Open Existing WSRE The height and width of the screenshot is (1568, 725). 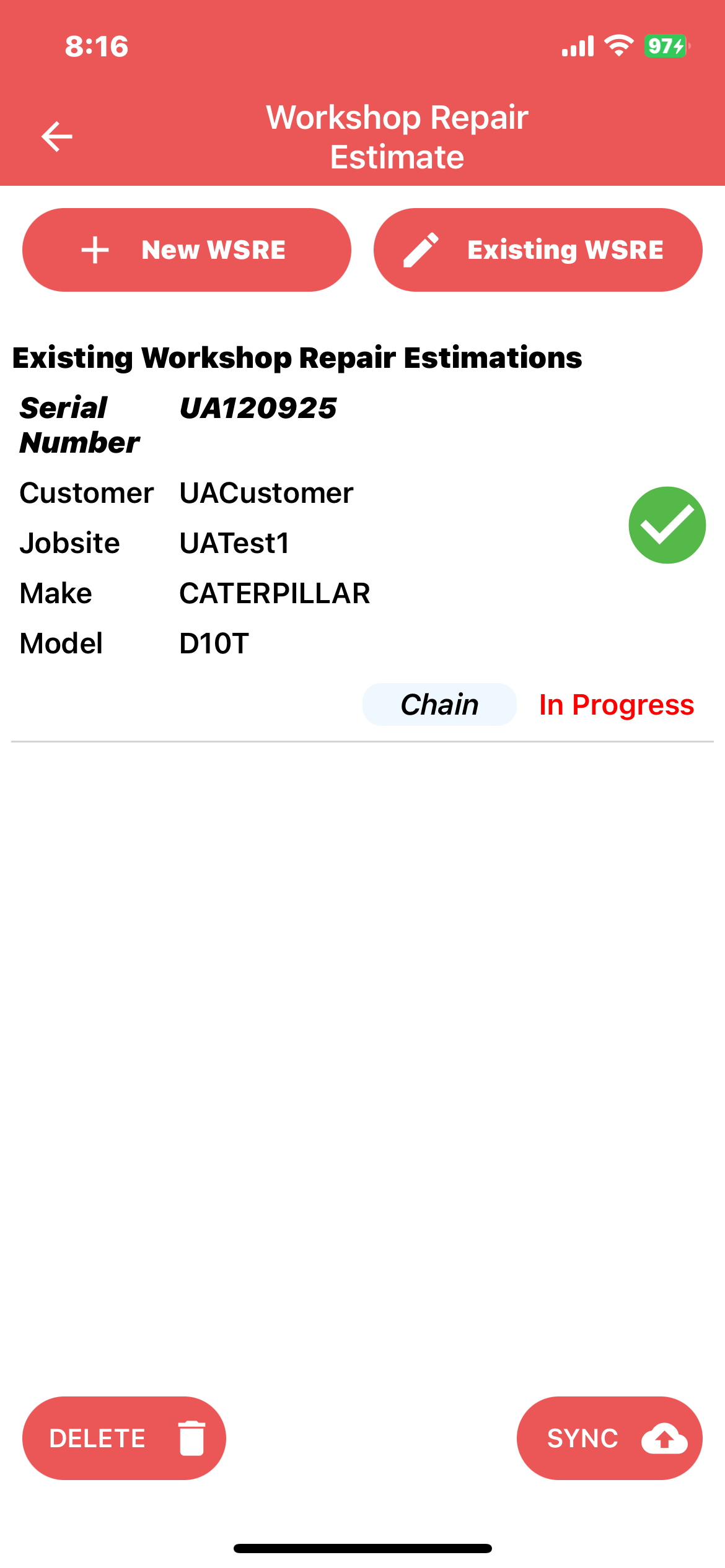[x=538, y=250]
